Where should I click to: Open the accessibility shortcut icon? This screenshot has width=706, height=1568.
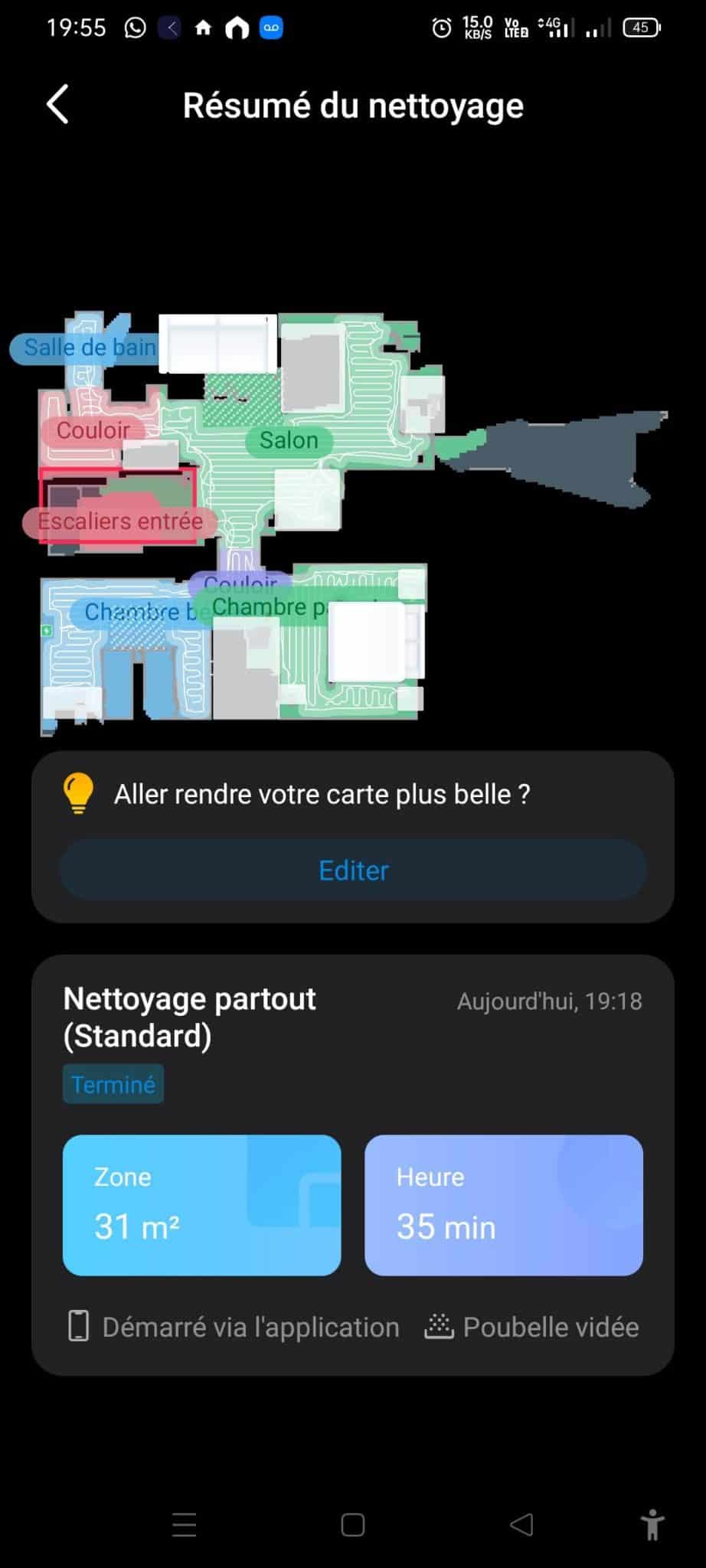(652, 1524)
